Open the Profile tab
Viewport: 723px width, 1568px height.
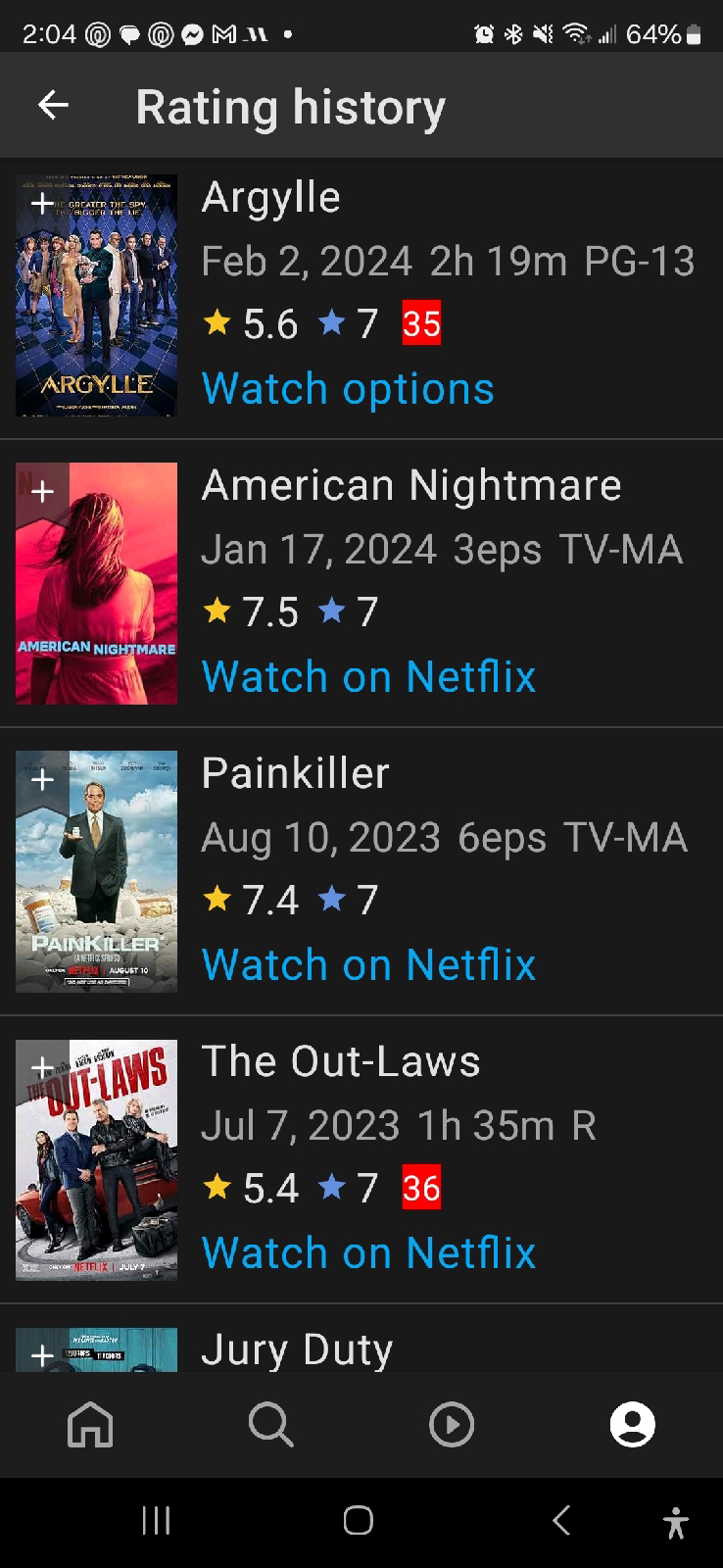click(632, 1424)
